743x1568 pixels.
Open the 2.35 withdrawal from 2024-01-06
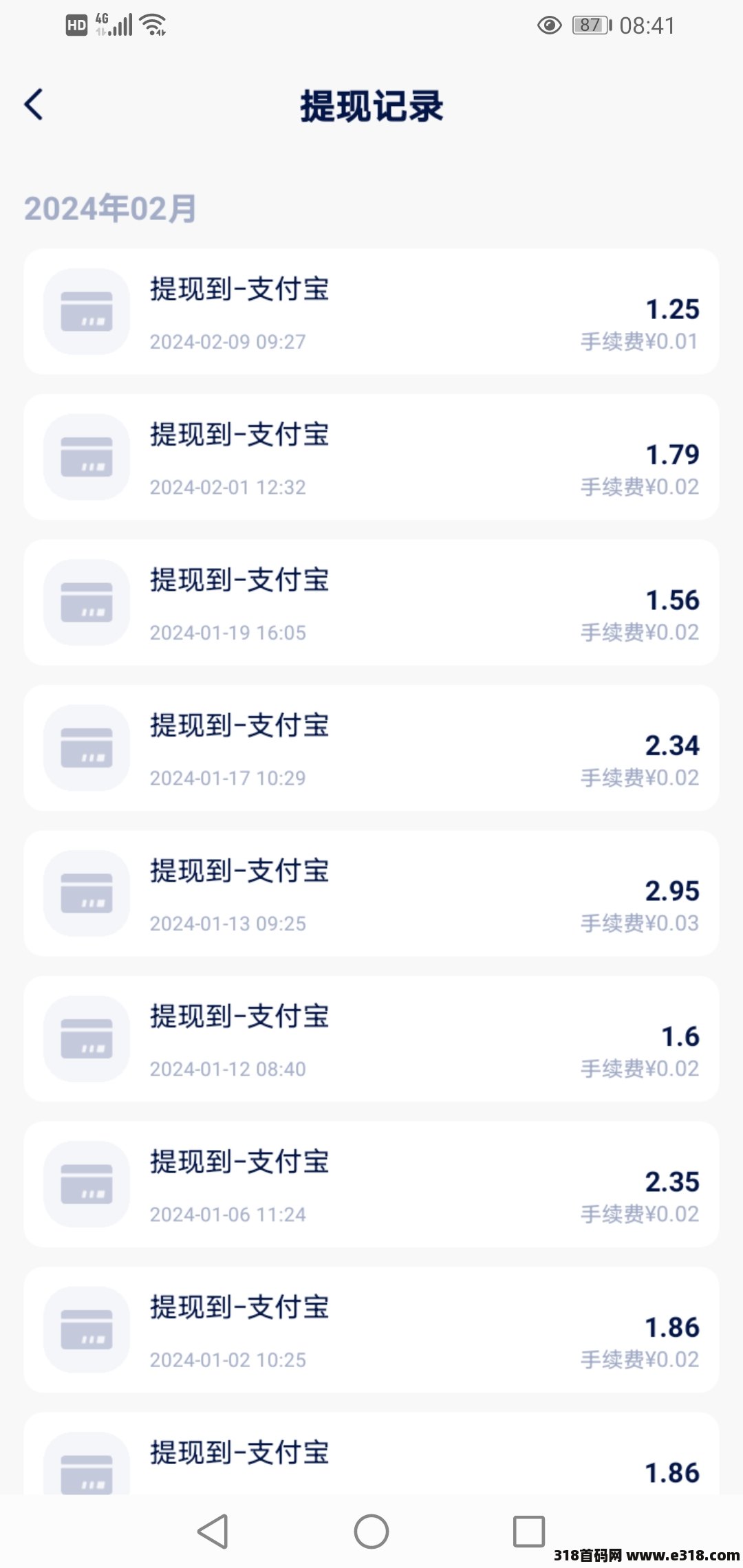pyautogui.click(x=371, y=1184)
